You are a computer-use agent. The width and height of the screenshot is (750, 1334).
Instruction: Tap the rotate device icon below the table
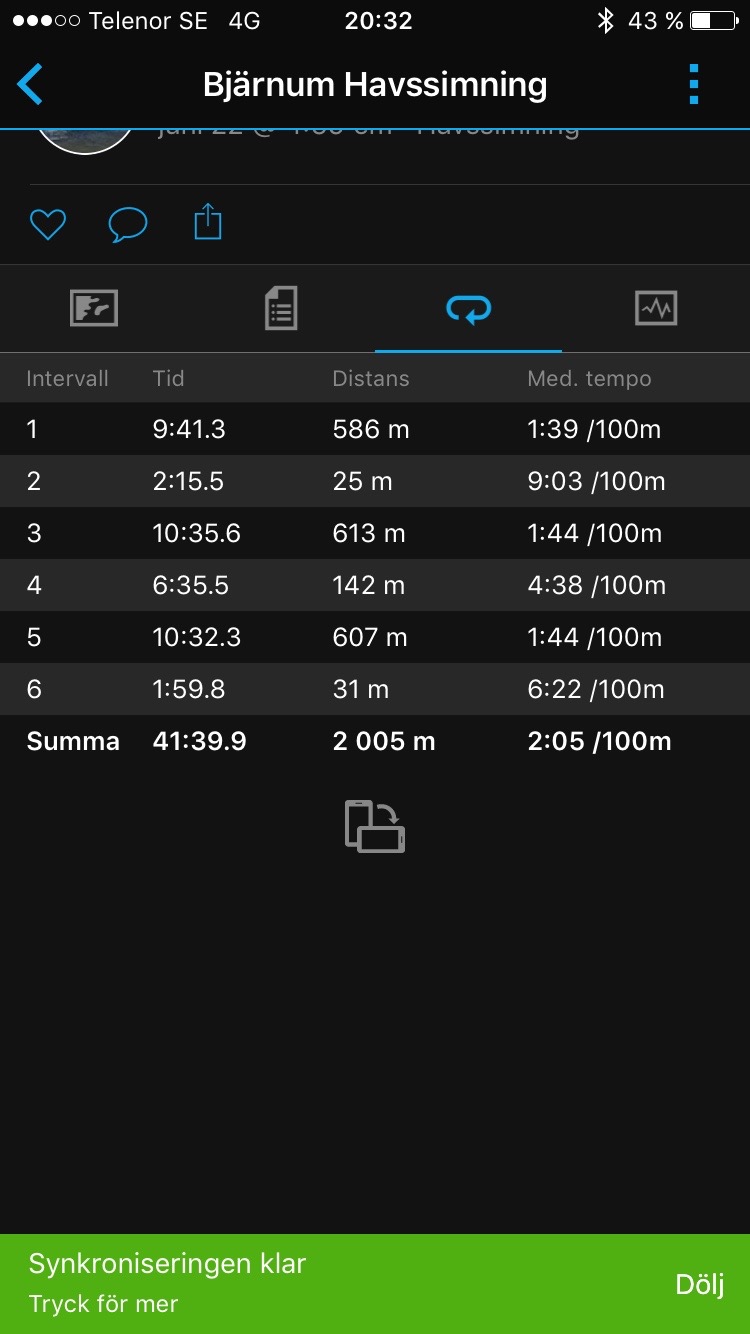click(375, 826)
